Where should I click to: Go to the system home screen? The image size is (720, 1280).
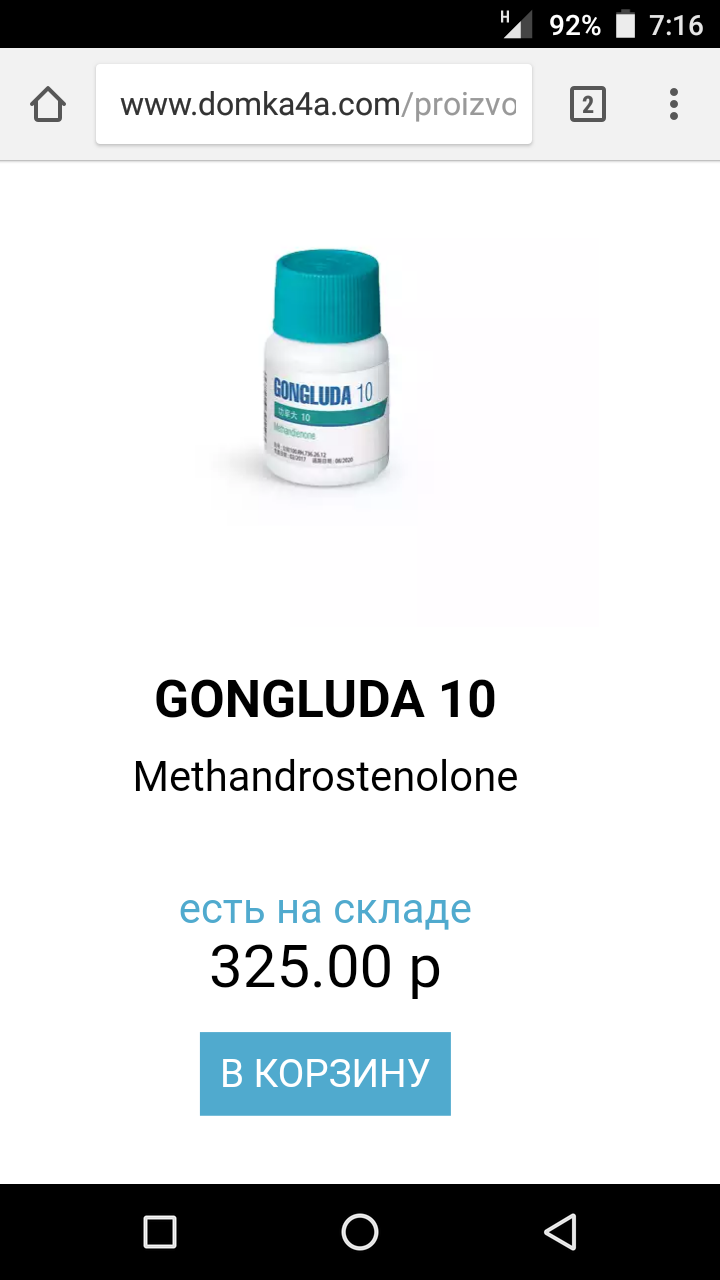tap(360, 1232)
